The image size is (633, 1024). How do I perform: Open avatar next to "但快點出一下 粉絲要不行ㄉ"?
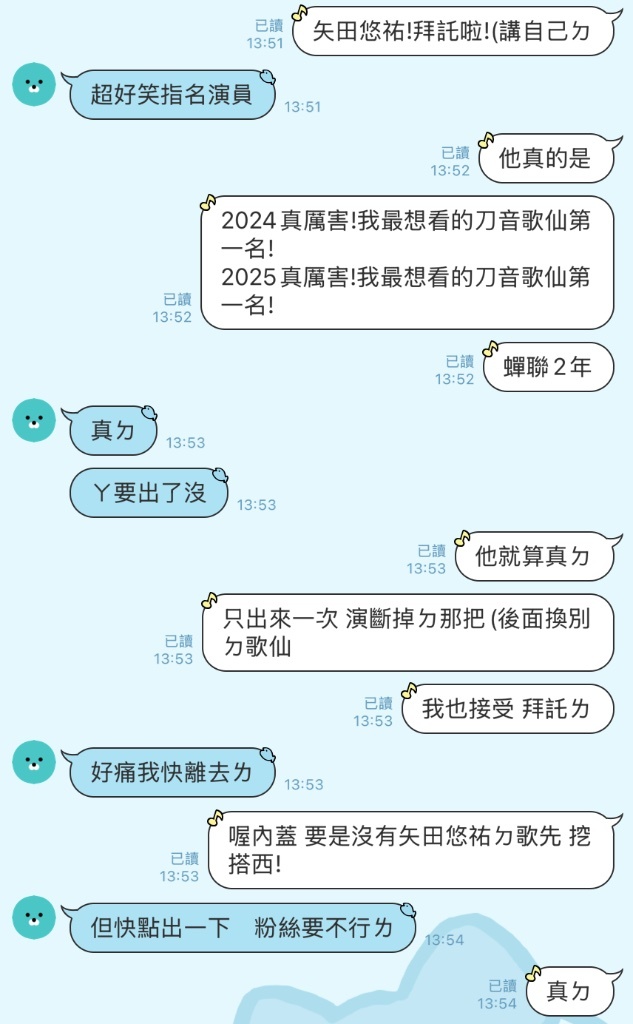tap(34, 917)
